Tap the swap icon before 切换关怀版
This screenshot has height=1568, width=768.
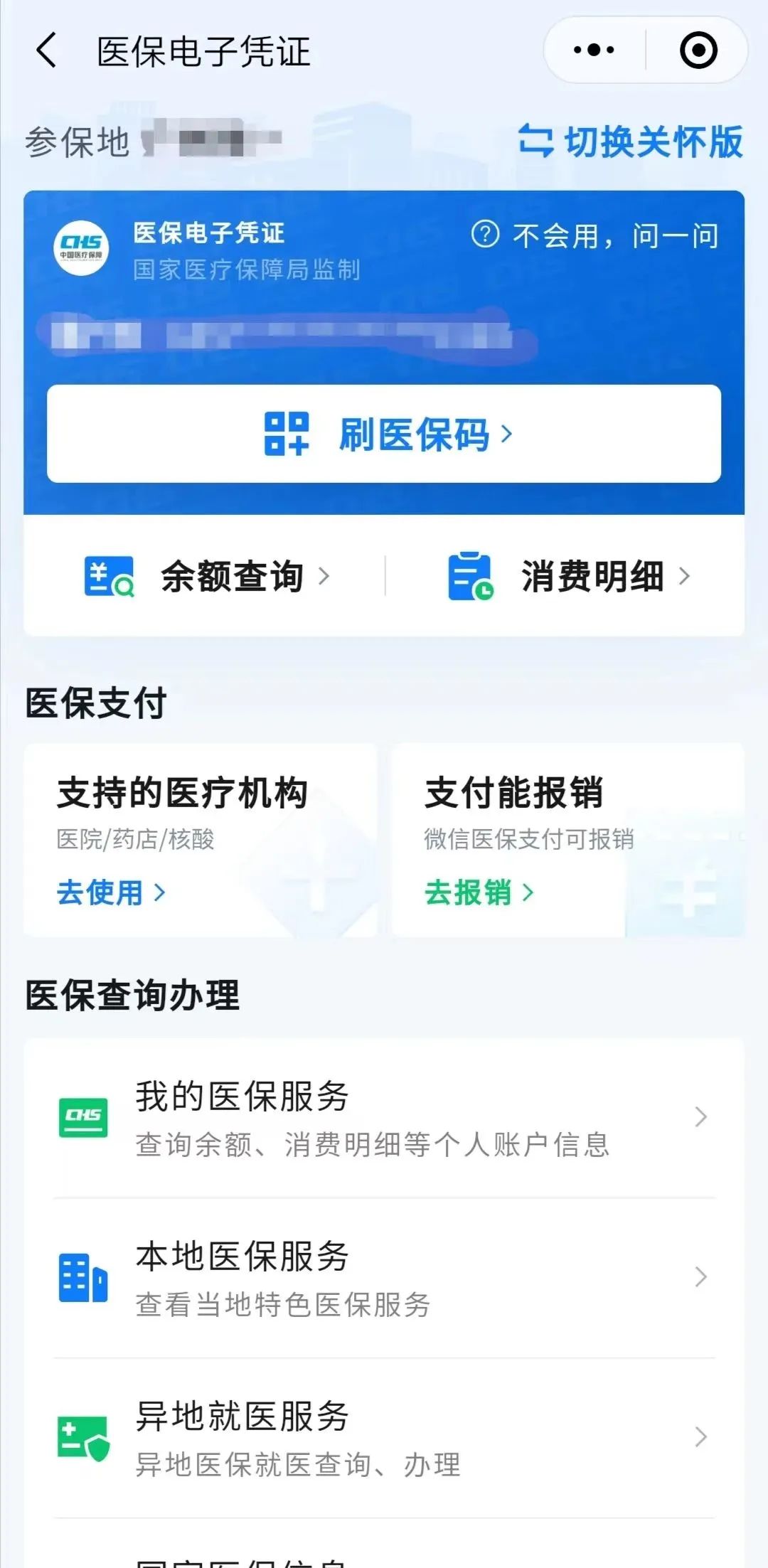(538, 143)
